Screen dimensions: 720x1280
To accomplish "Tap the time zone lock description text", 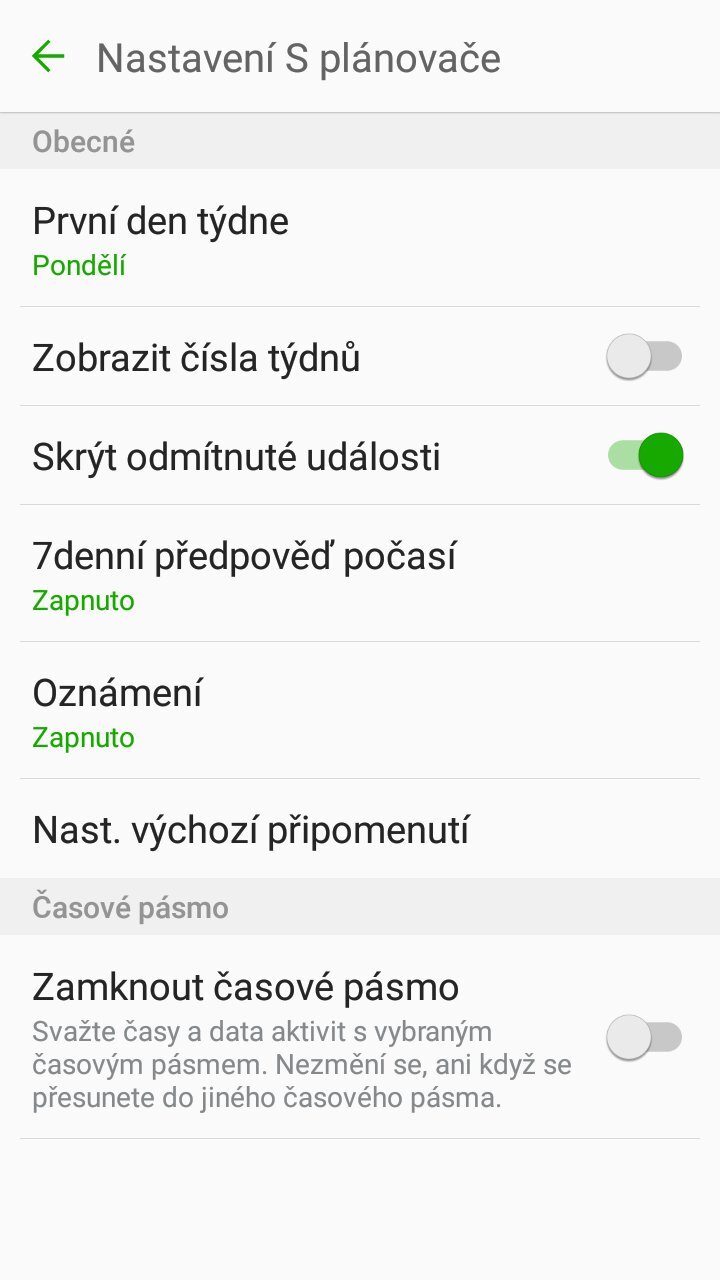I will pyautogui.click(x=300, y=1064).
